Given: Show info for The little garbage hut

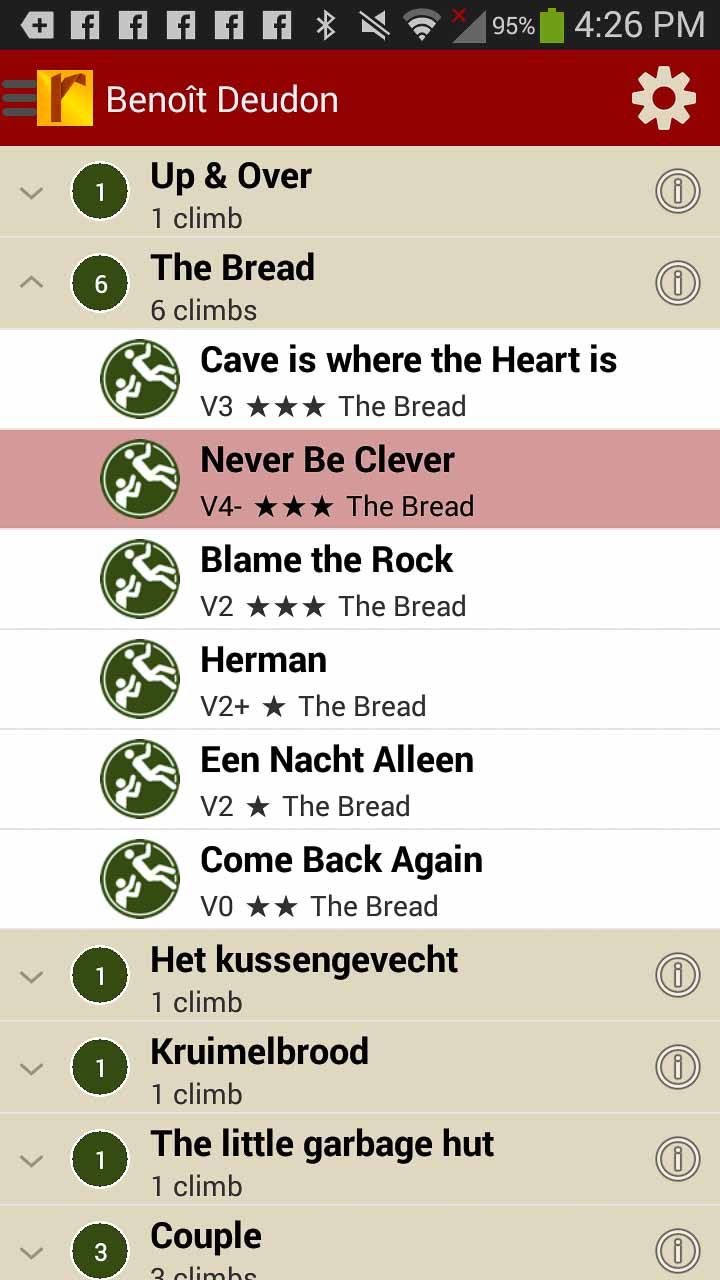Looking at the screenshot, I should click(x=677, y=1158).
